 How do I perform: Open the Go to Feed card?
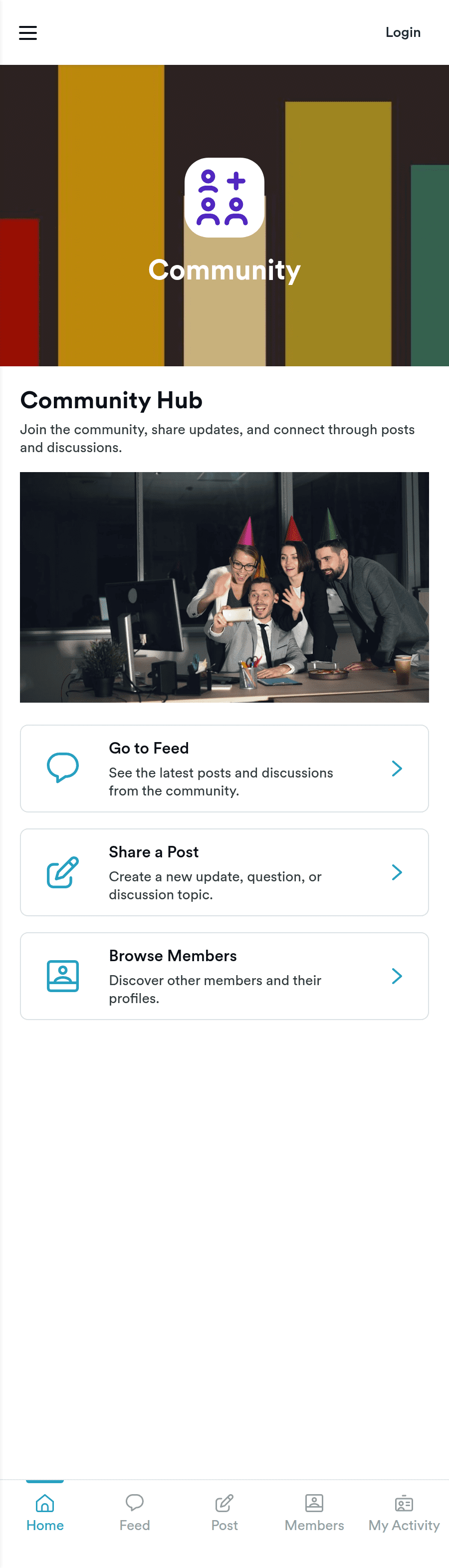224,768
